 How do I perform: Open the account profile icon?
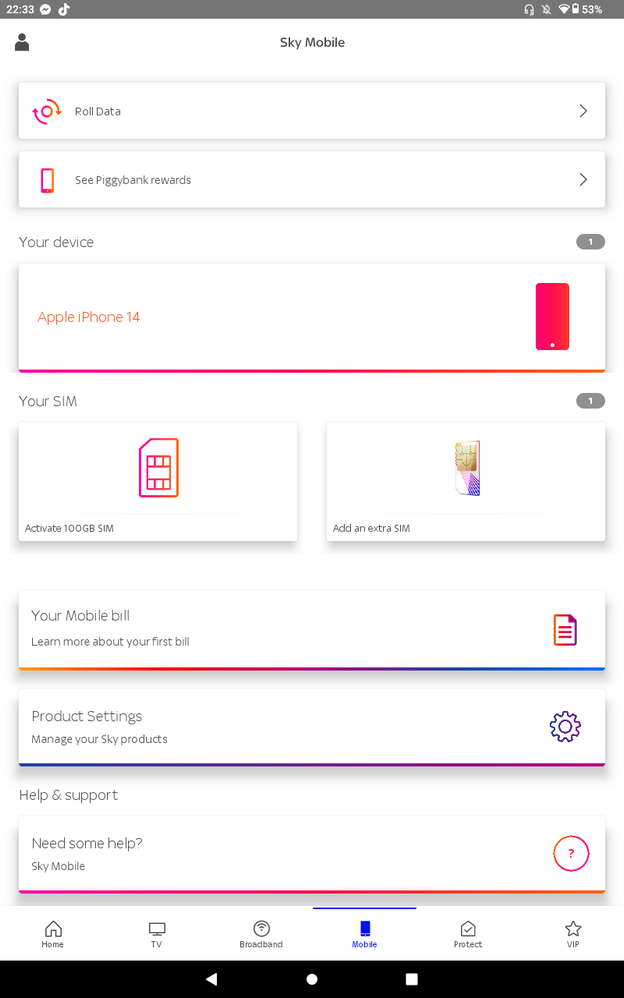click(22, 43)
